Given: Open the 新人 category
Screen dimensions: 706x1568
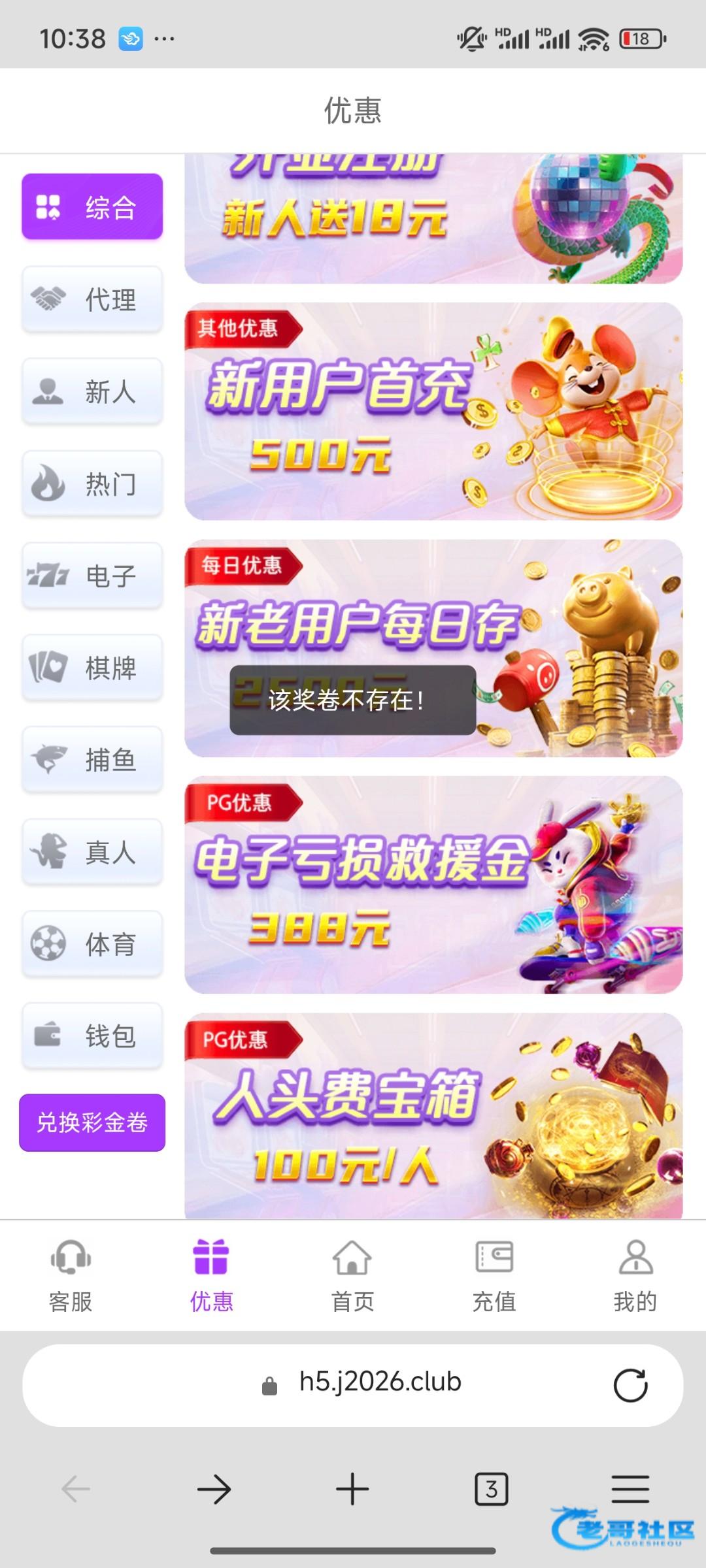Looking at the screenshot, I should (x=92, y=391).
